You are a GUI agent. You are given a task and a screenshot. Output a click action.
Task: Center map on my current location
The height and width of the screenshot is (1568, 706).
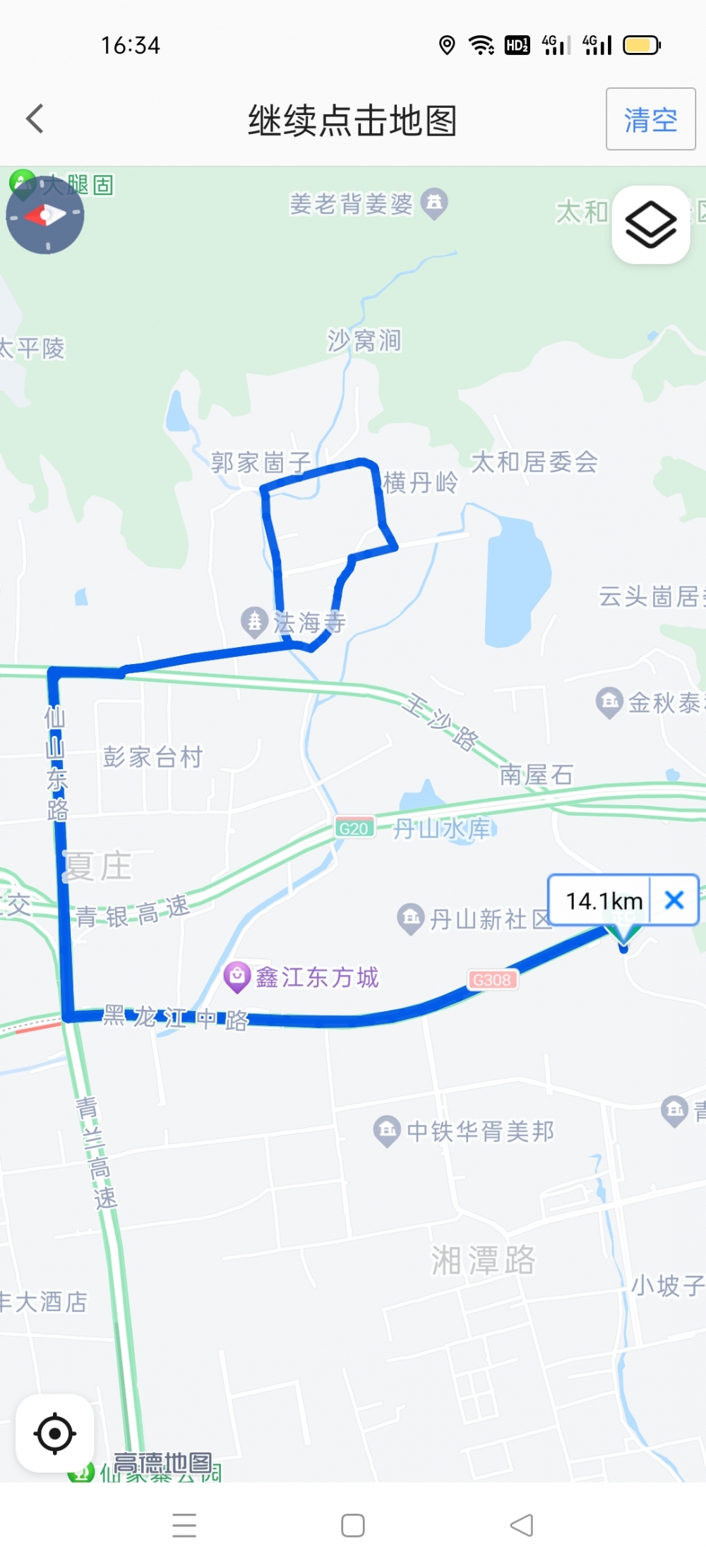[55, 1433]
